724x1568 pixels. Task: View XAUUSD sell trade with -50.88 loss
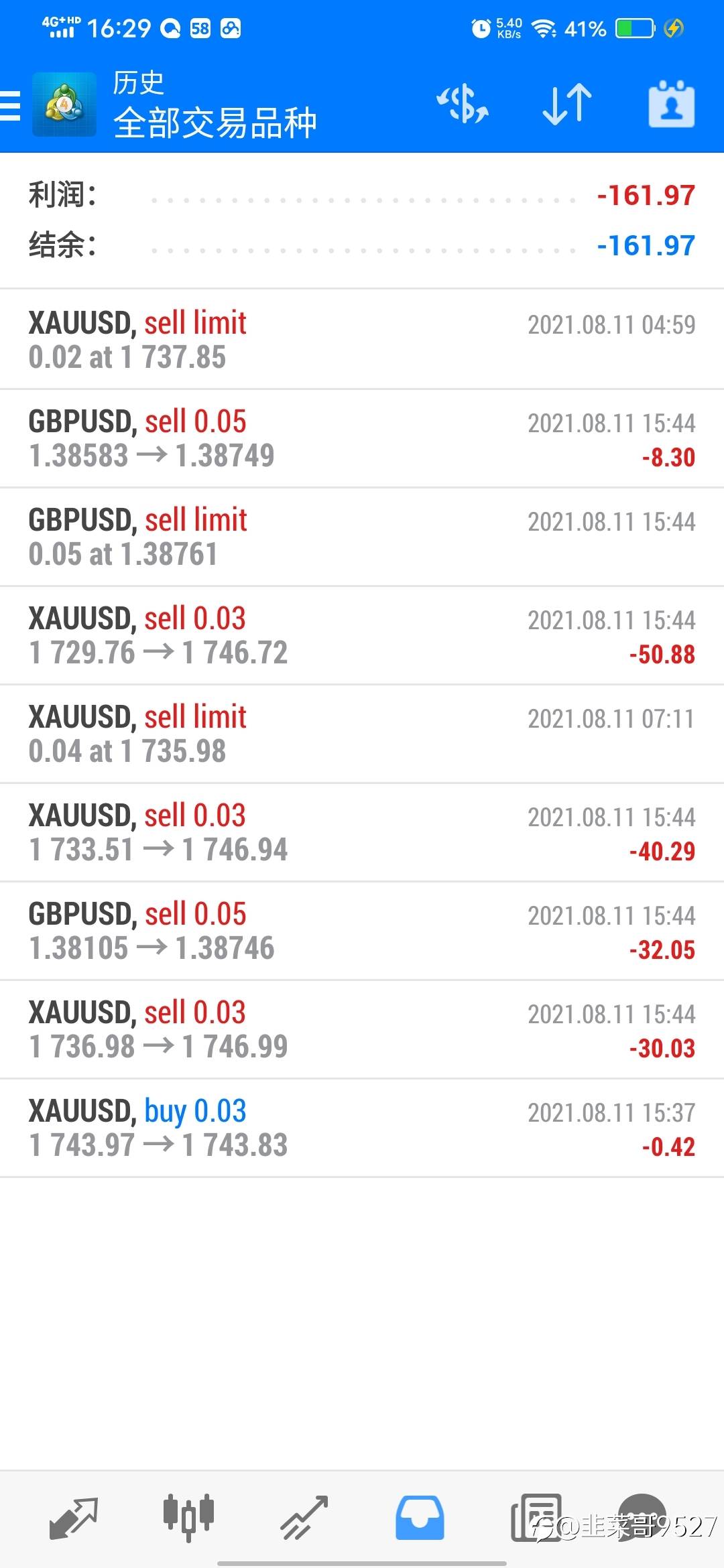click(x=362, y=635)
